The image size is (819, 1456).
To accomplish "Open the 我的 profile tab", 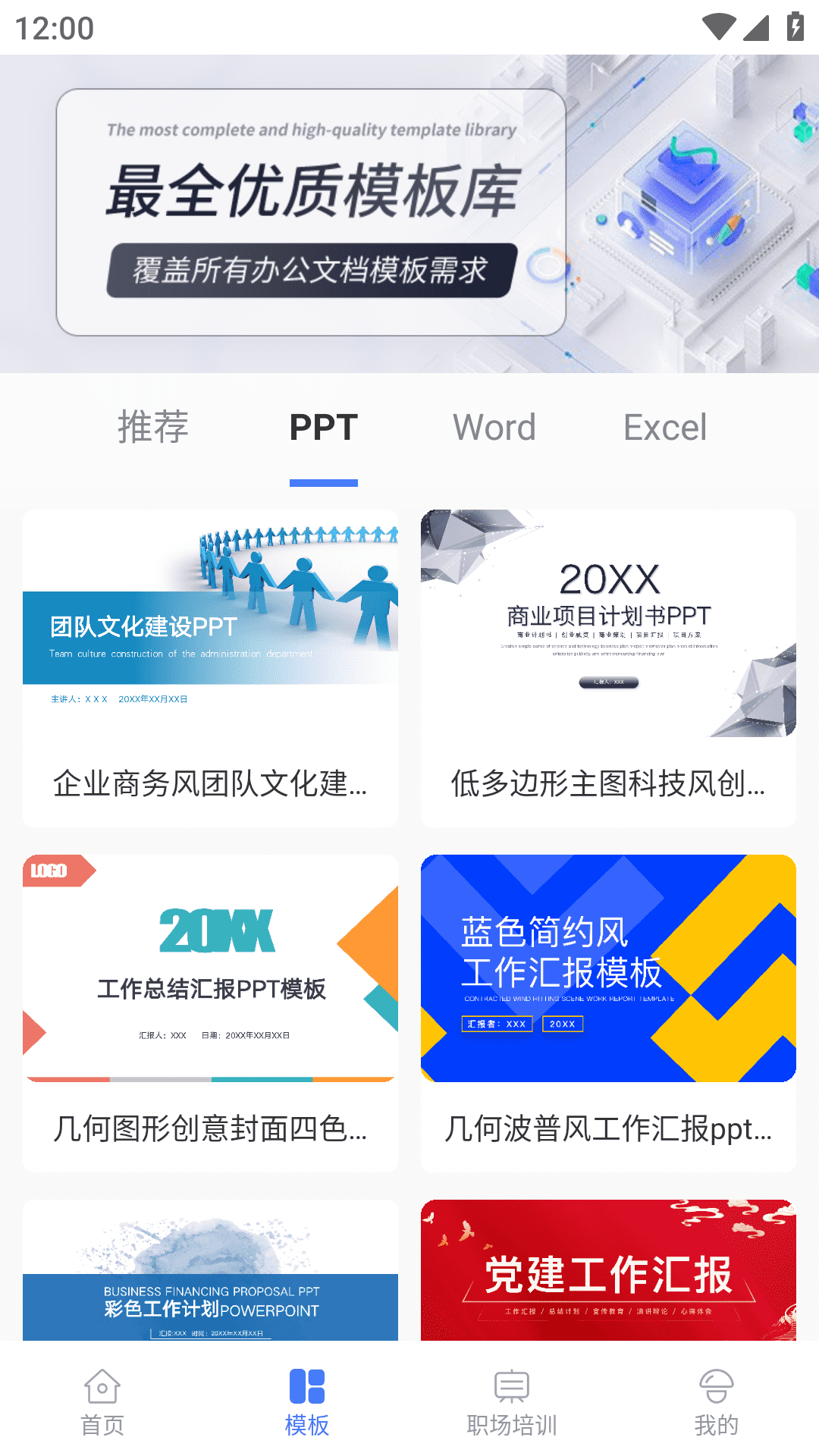I will point(716,1403).
